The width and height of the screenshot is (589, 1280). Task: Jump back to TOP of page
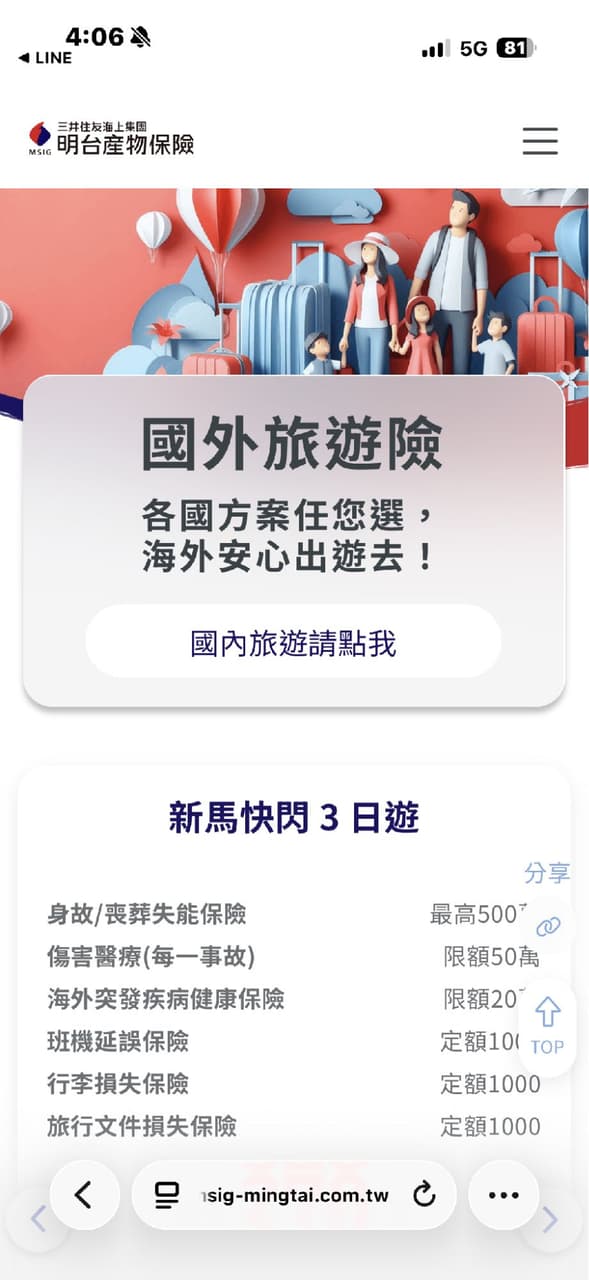point(547,1027)
